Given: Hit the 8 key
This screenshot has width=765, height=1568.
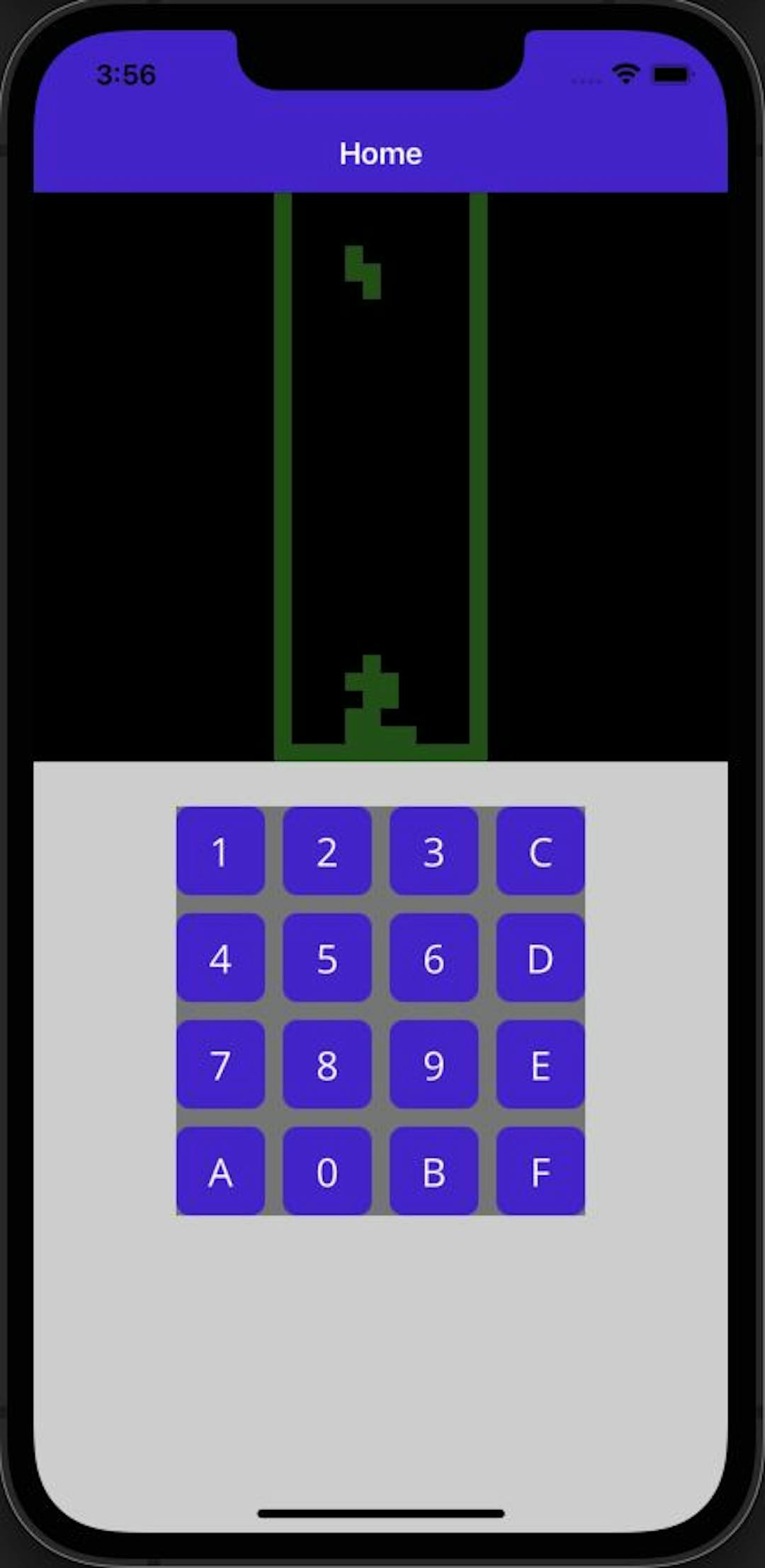Looking at the screenshot, I should pyautogui.click(x=327, y=1064).
